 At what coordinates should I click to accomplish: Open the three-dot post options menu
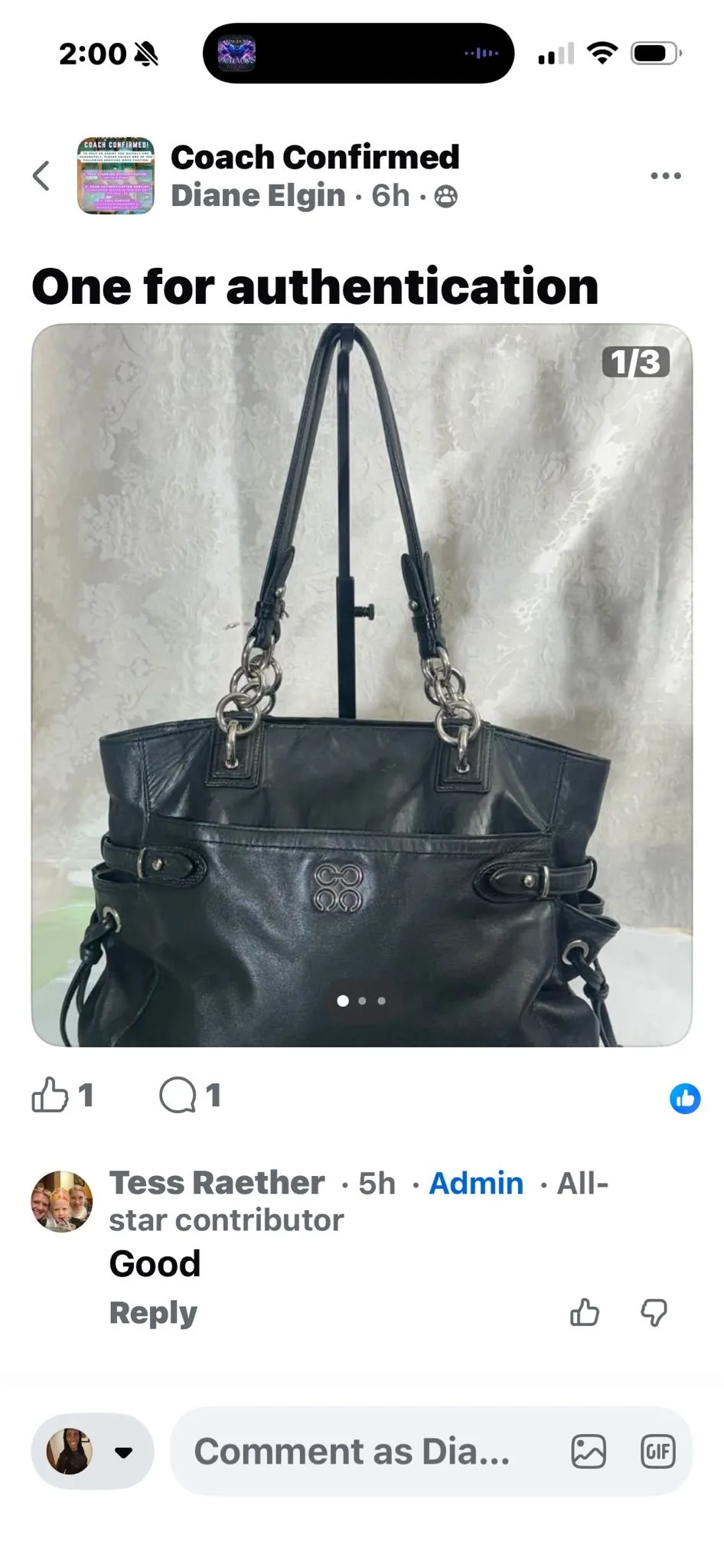[665, 176]
